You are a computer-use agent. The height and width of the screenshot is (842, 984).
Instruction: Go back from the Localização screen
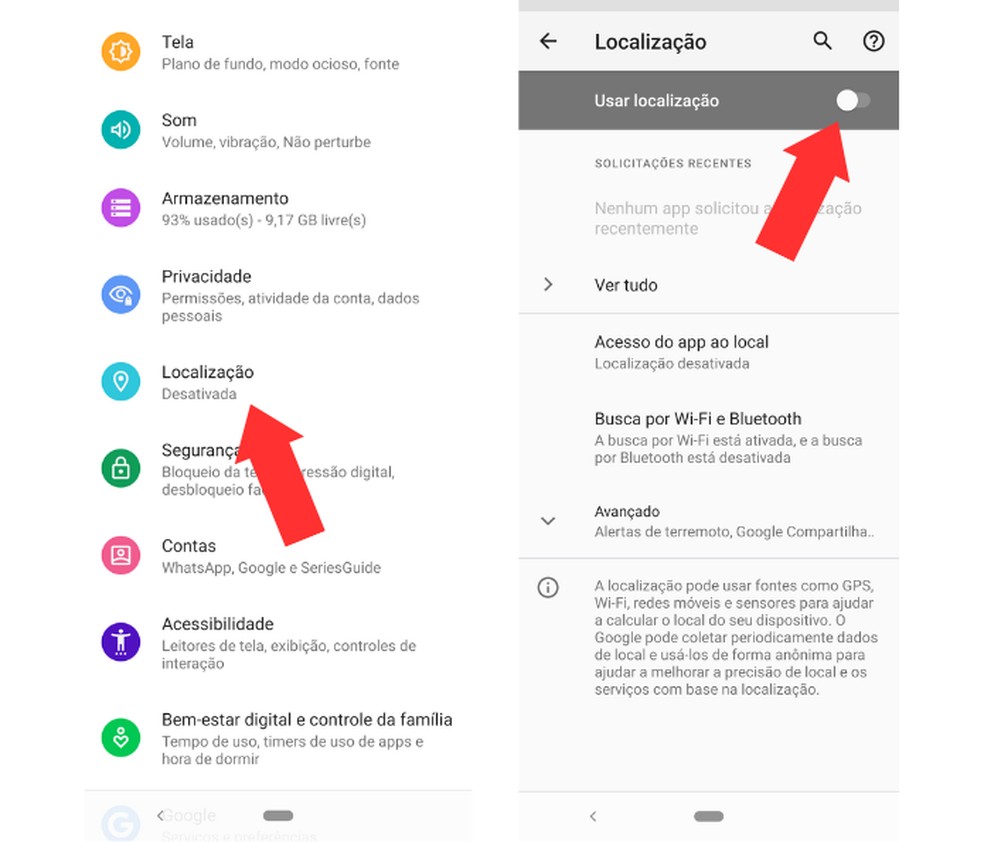pos(548,41)
